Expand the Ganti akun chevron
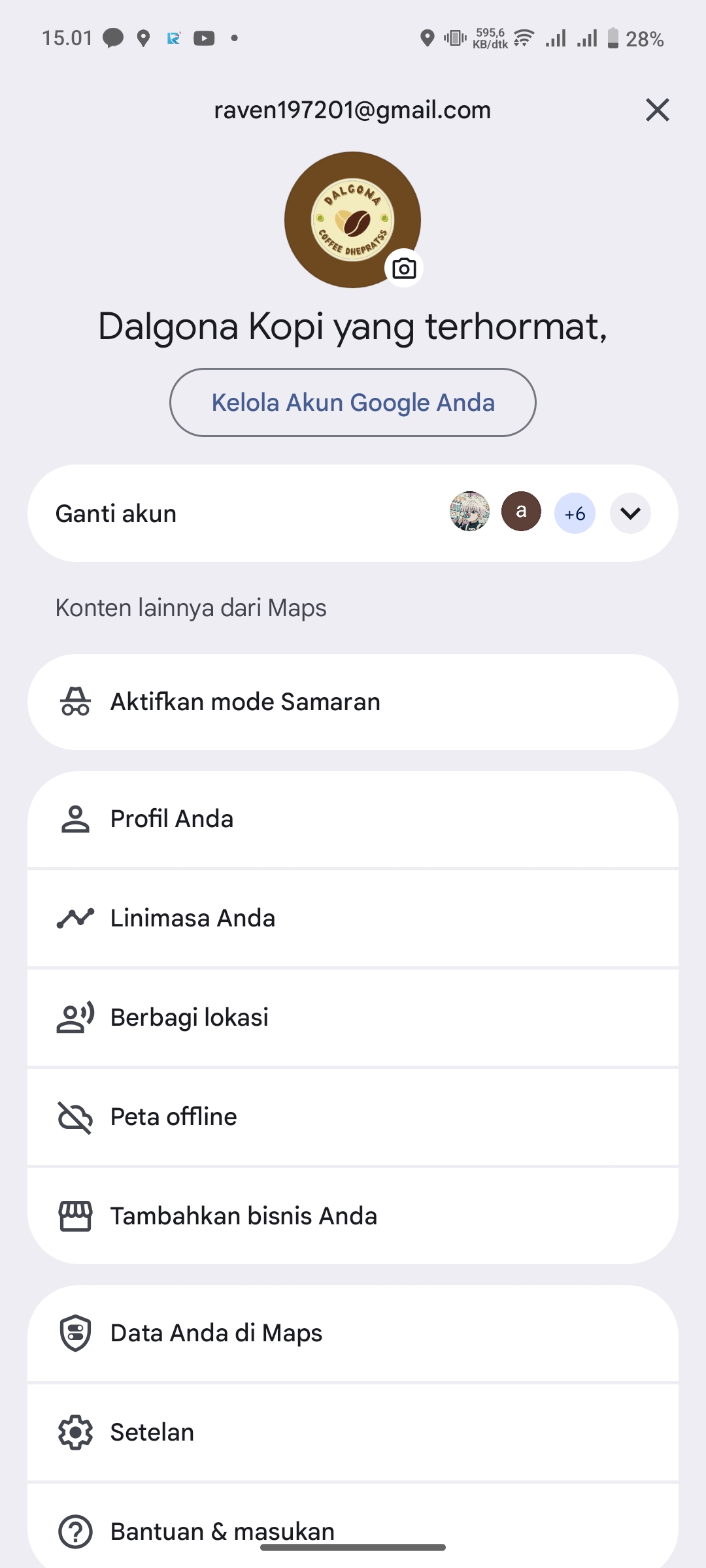This screenshot has width=706, height=1568. pos(630,514)
